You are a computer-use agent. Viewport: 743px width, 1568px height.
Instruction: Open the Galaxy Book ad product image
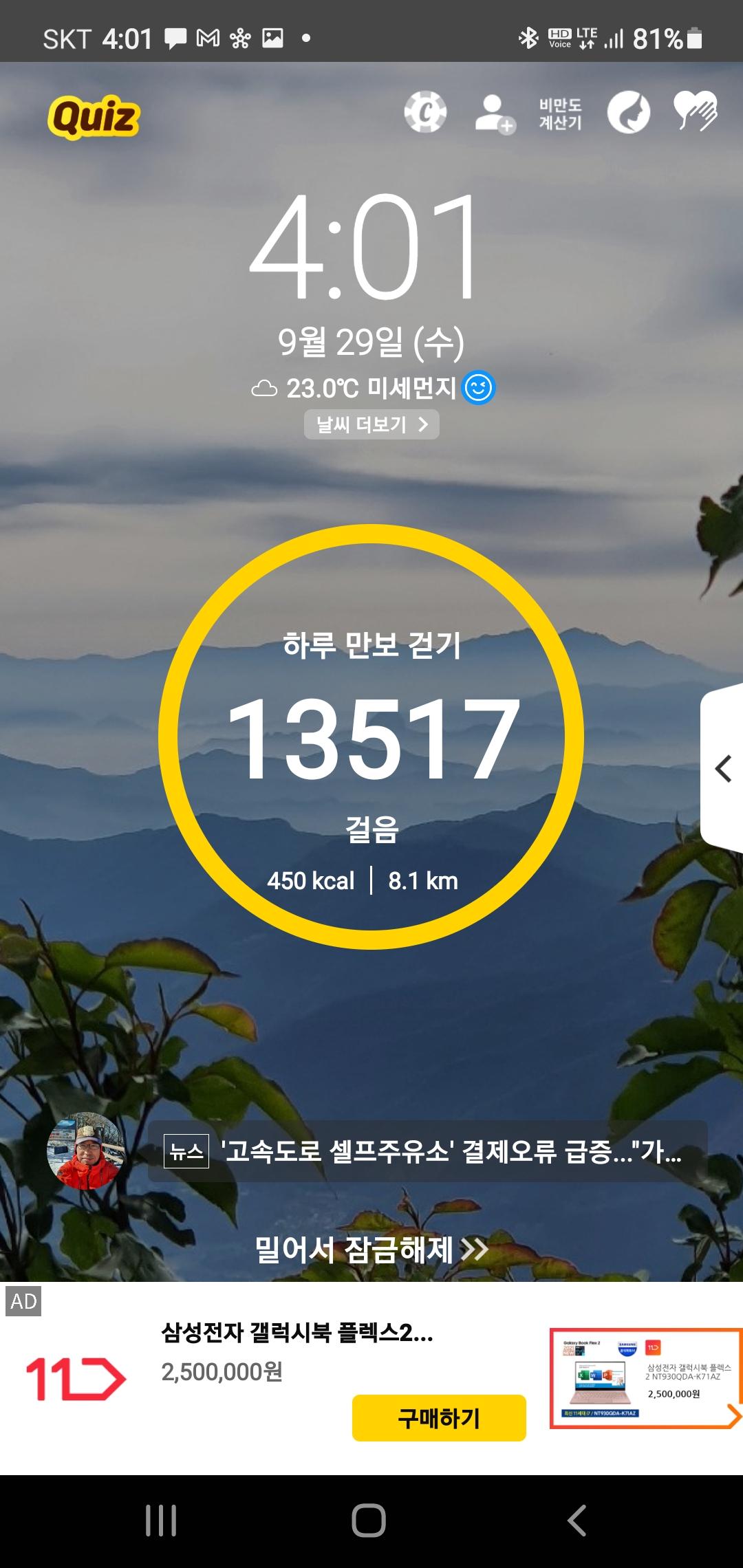644,1379
